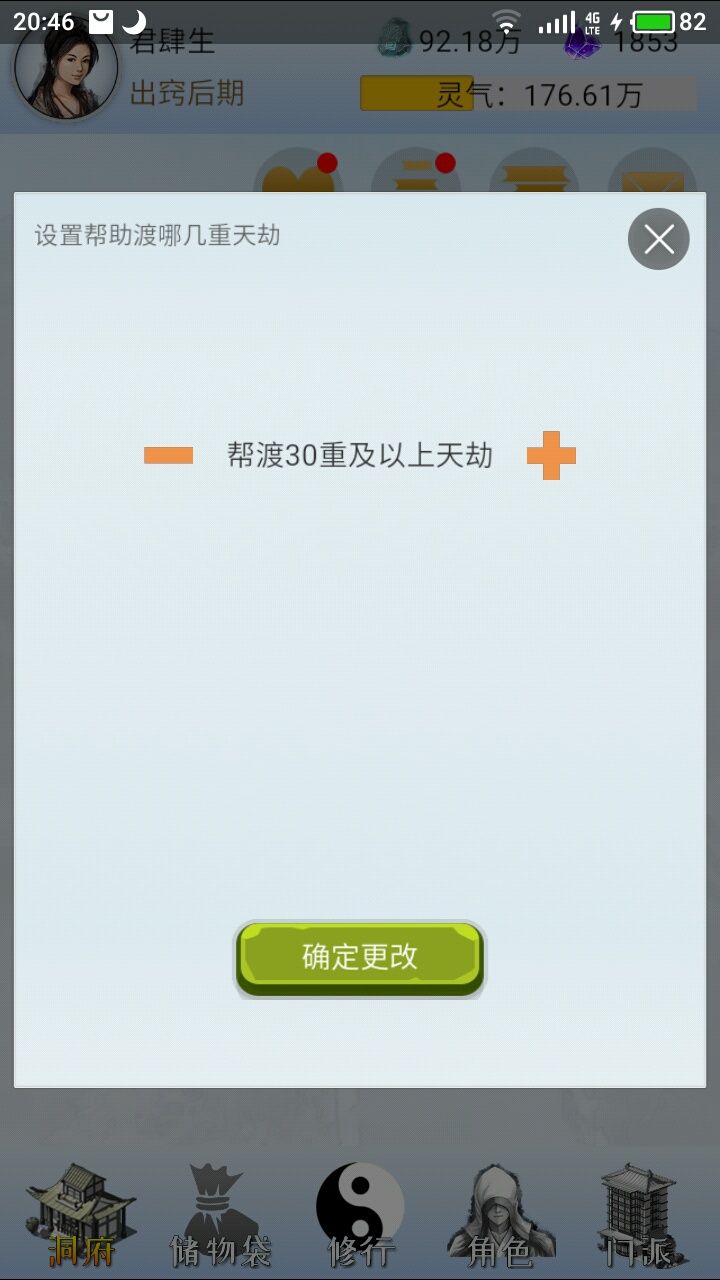Switch to the 储物袋 tab
This screenshot has height=1280, width=720.
(220, 1210)
